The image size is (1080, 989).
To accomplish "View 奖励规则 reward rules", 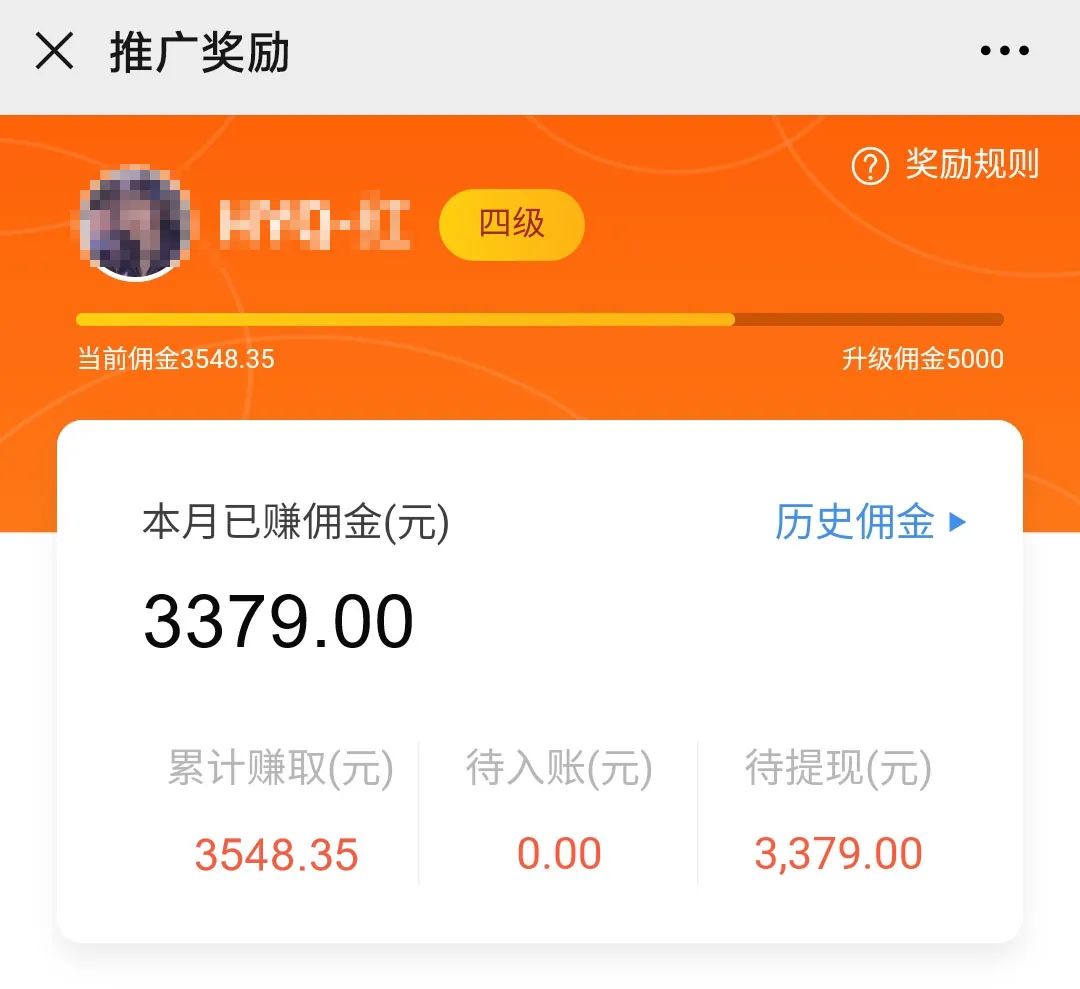I will [x=946, y=165].
